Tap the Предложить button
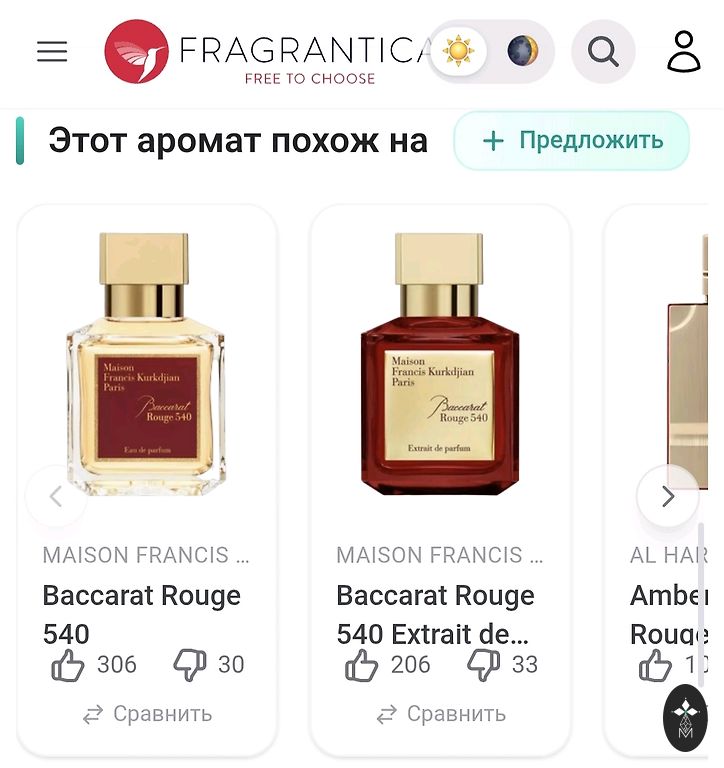 point(571,141)
